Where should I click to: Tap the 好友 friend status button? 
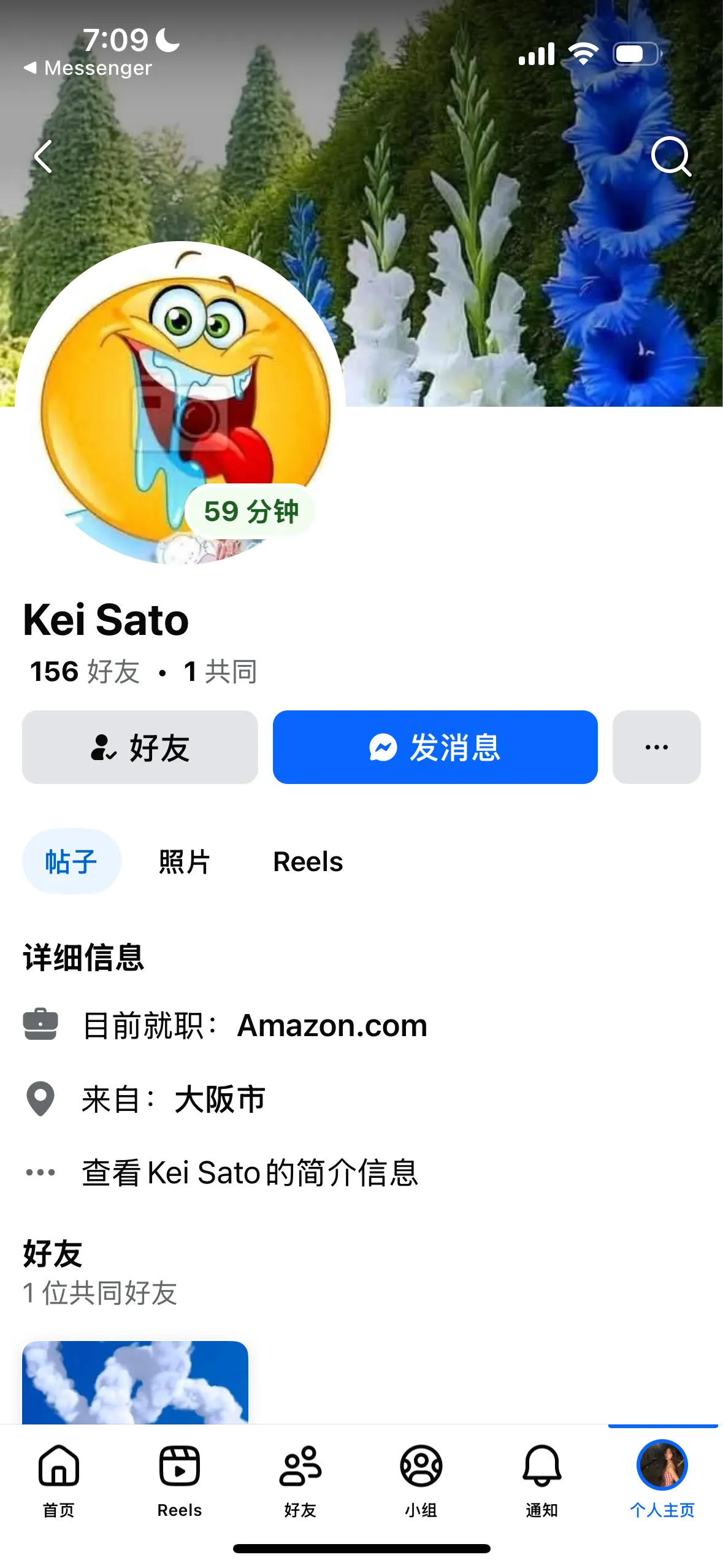(x=140, y=747)
